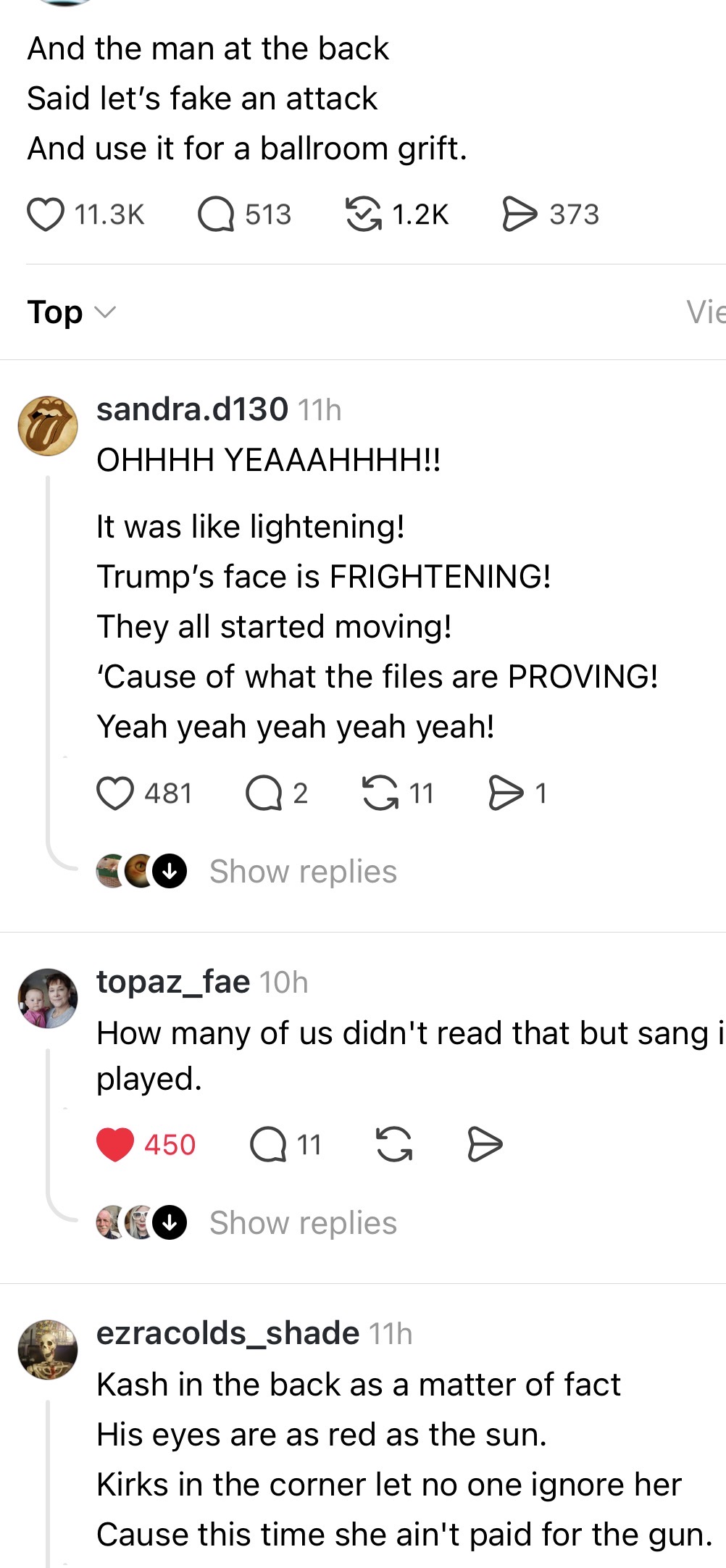Open sandra.d130's profile picture
Image resolution: width=726 pixels, height=1568 pixels.
tap(48, 426)
